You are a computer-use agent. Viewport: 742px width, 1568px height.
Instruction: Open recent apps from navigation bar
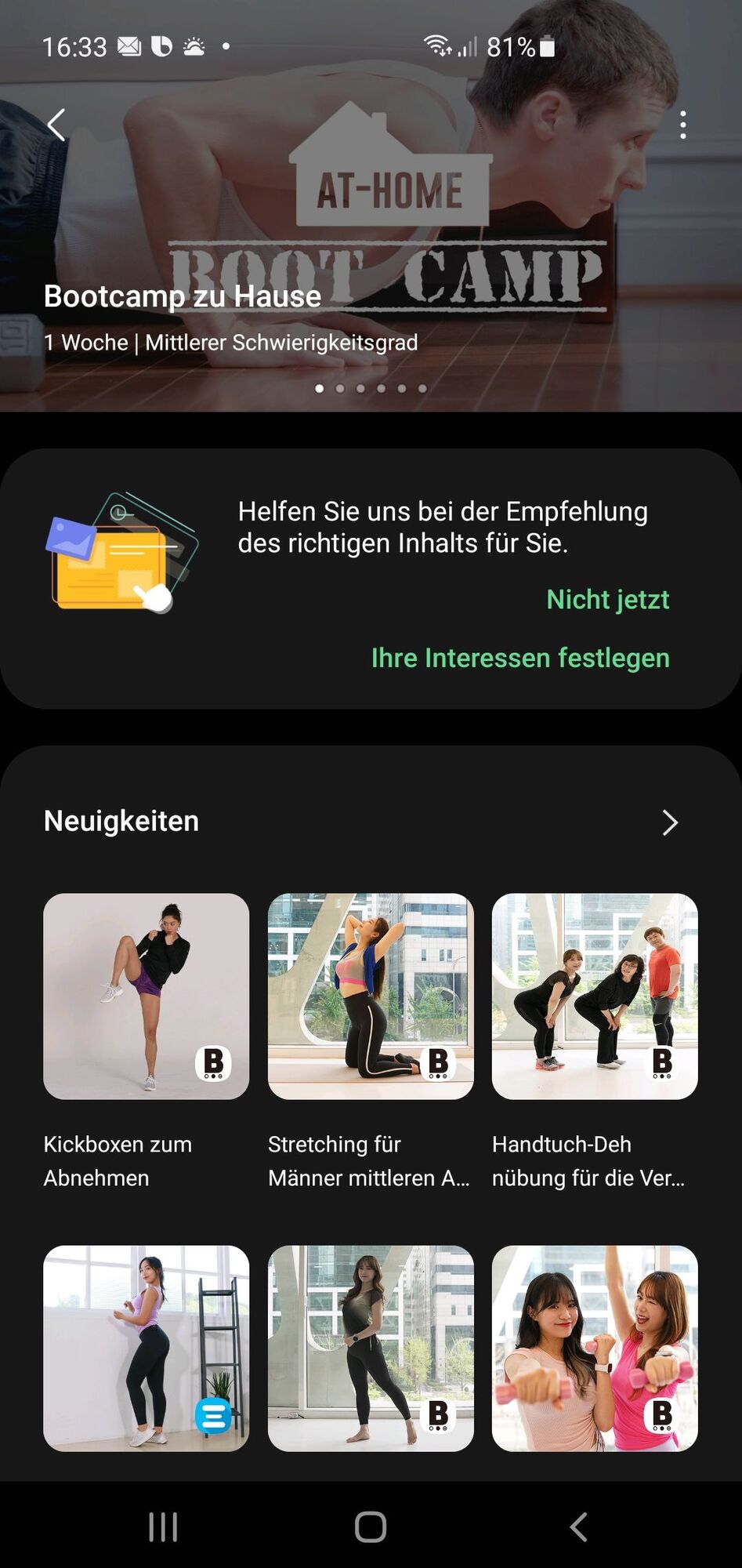(x=163, y=1526)
